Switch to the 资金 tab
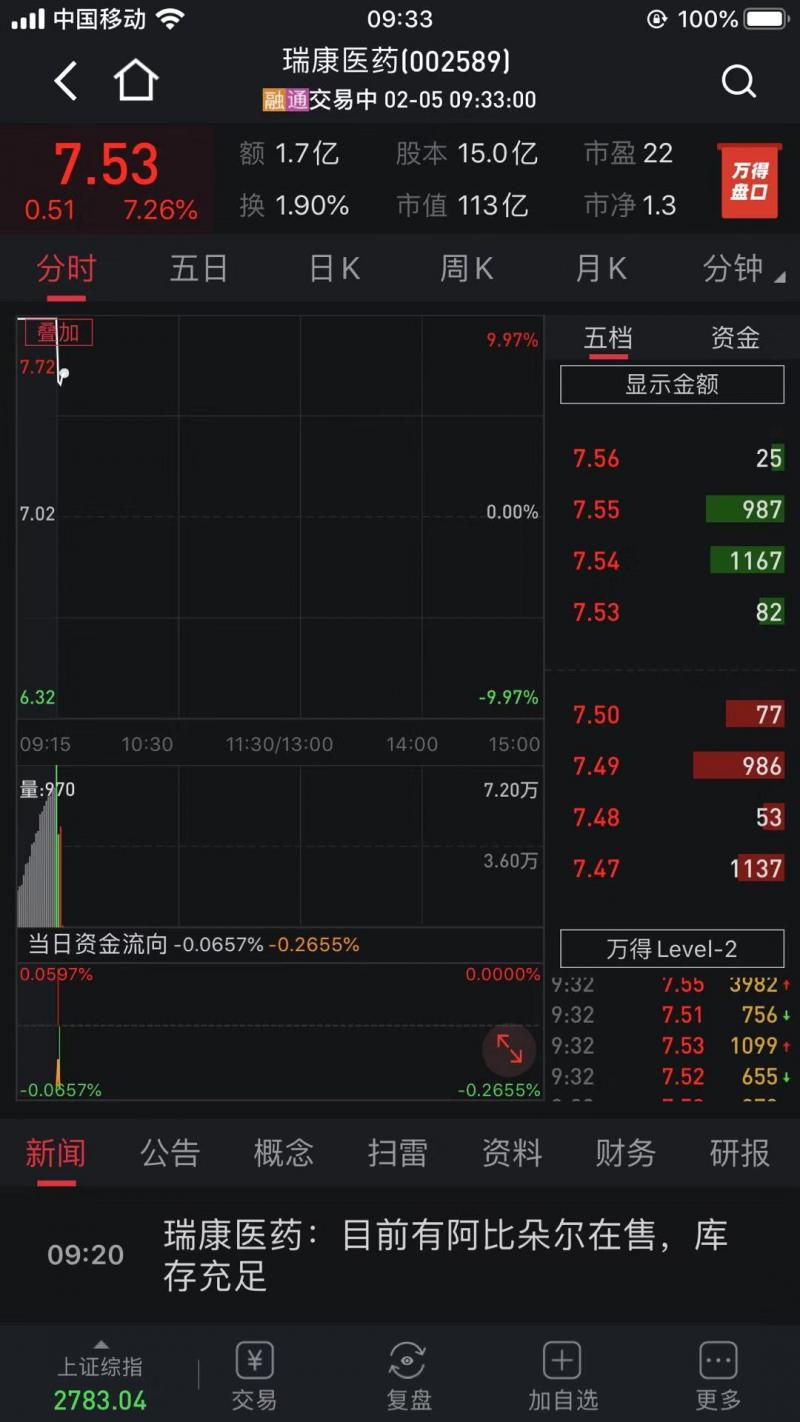This screenshot has width=800, height=1422. coord(735,338)
